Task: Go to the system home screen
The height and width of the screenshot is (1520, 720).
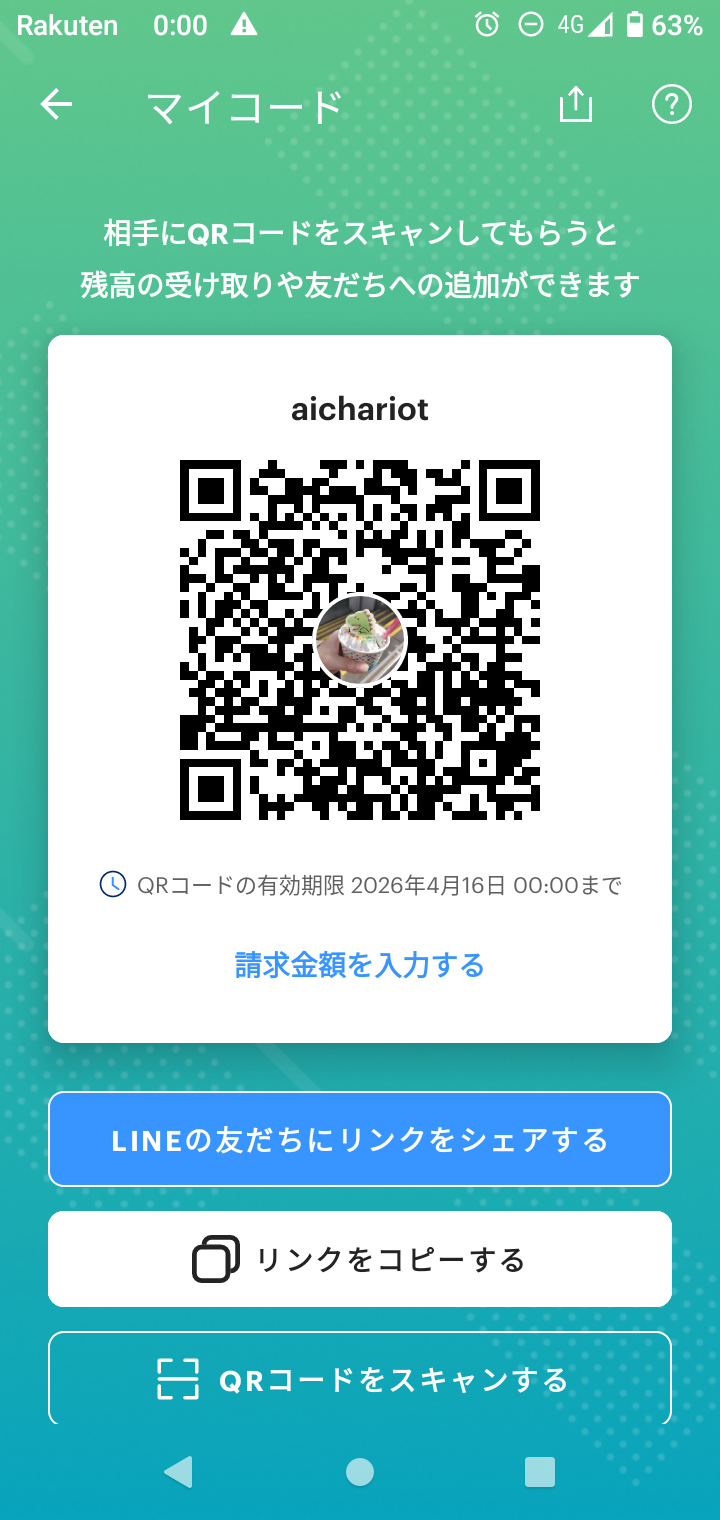Action: pyautogui.click(x=360, y=1472)
